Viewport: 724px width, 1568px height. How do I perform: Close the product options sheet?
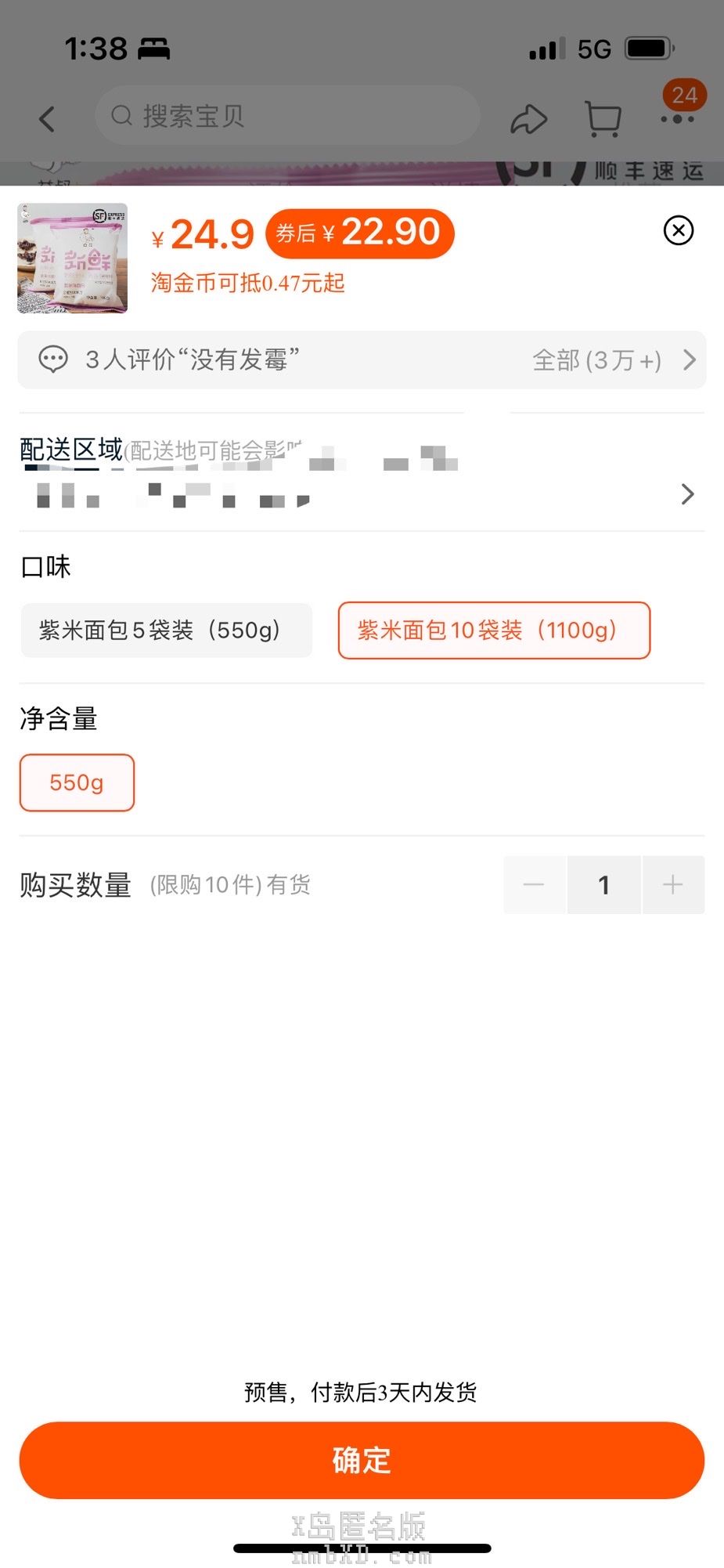(678, 230)
